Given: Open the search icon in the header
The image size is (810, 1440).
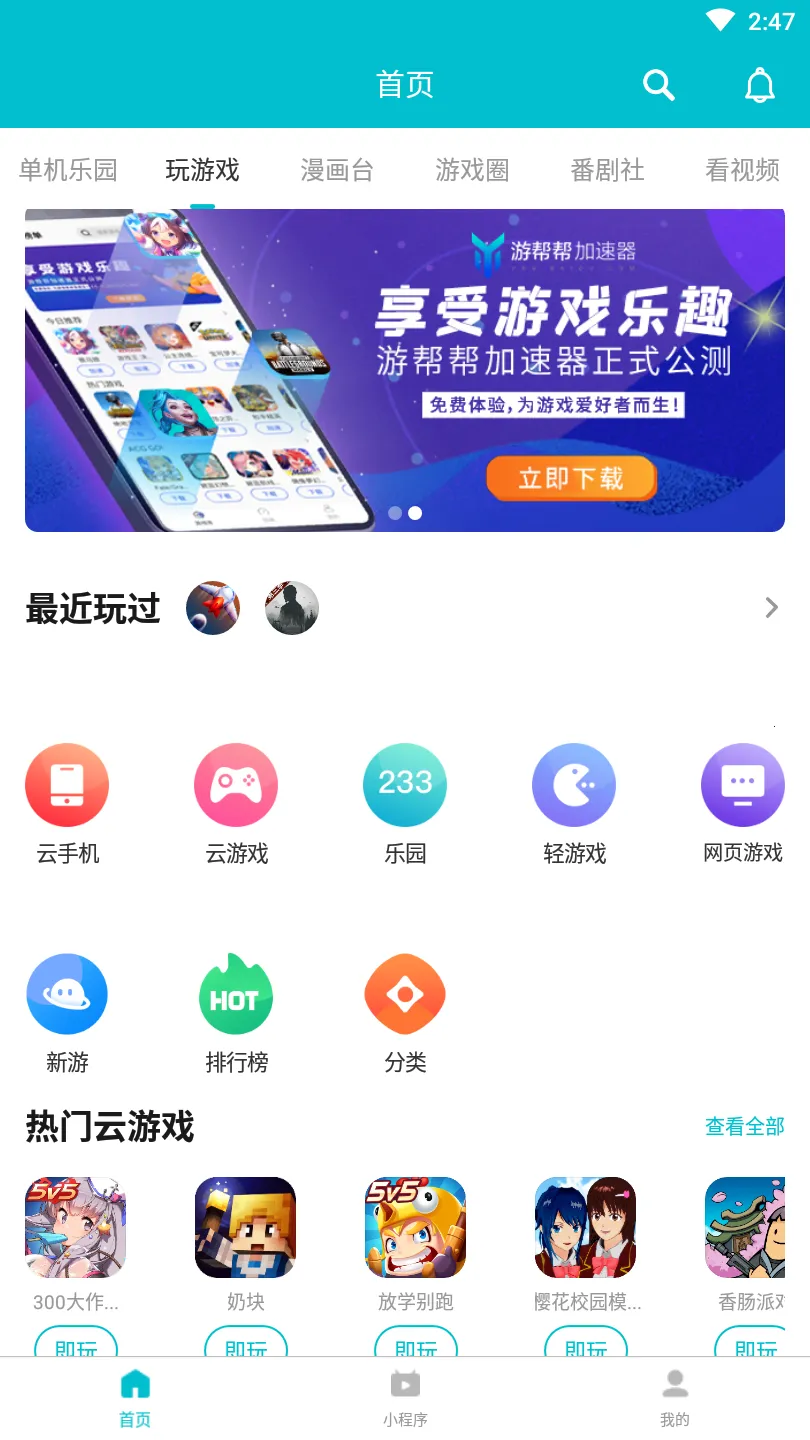Looking at the screenshot, I should coord(658,85).
